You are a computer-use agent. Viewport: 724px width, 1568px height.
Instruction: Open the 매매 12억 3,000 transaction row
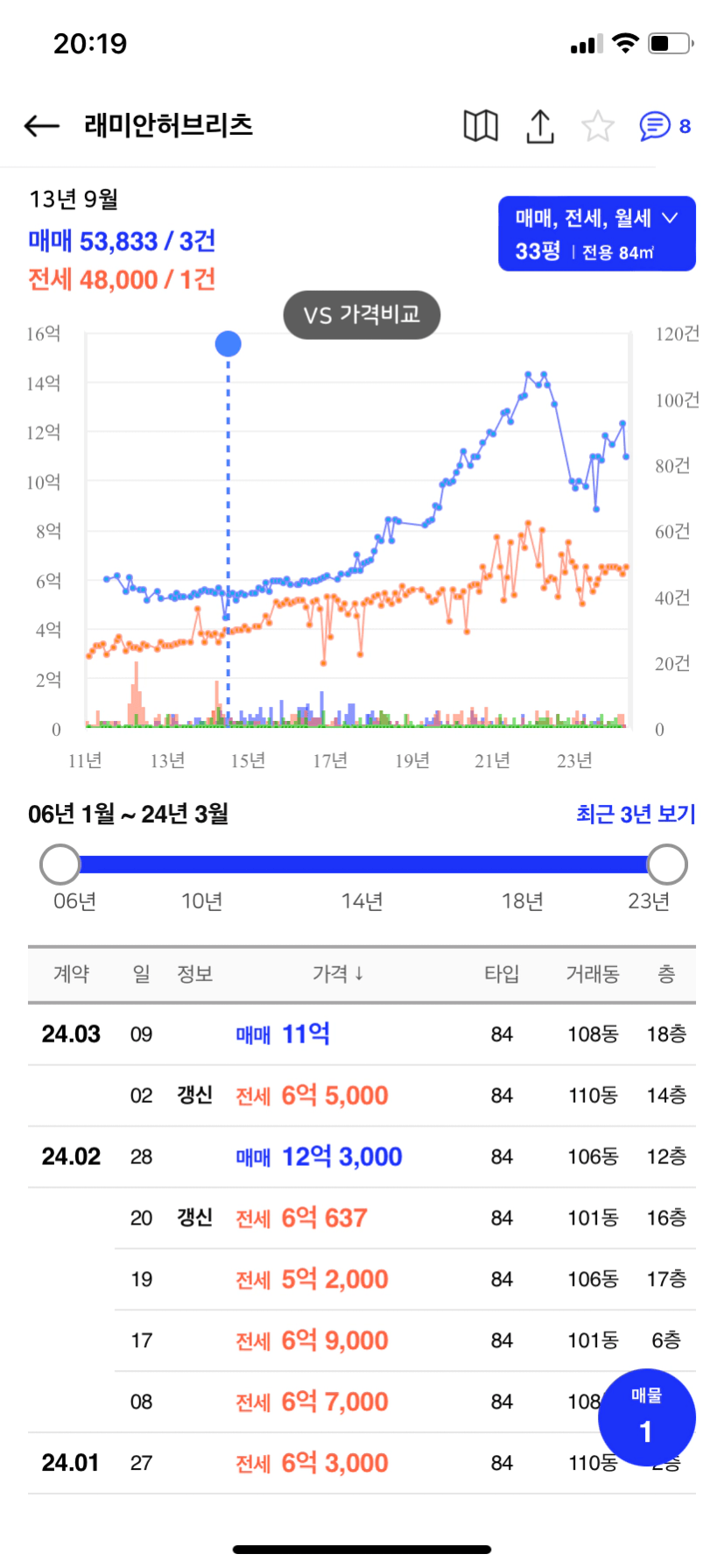[362, 1156]
